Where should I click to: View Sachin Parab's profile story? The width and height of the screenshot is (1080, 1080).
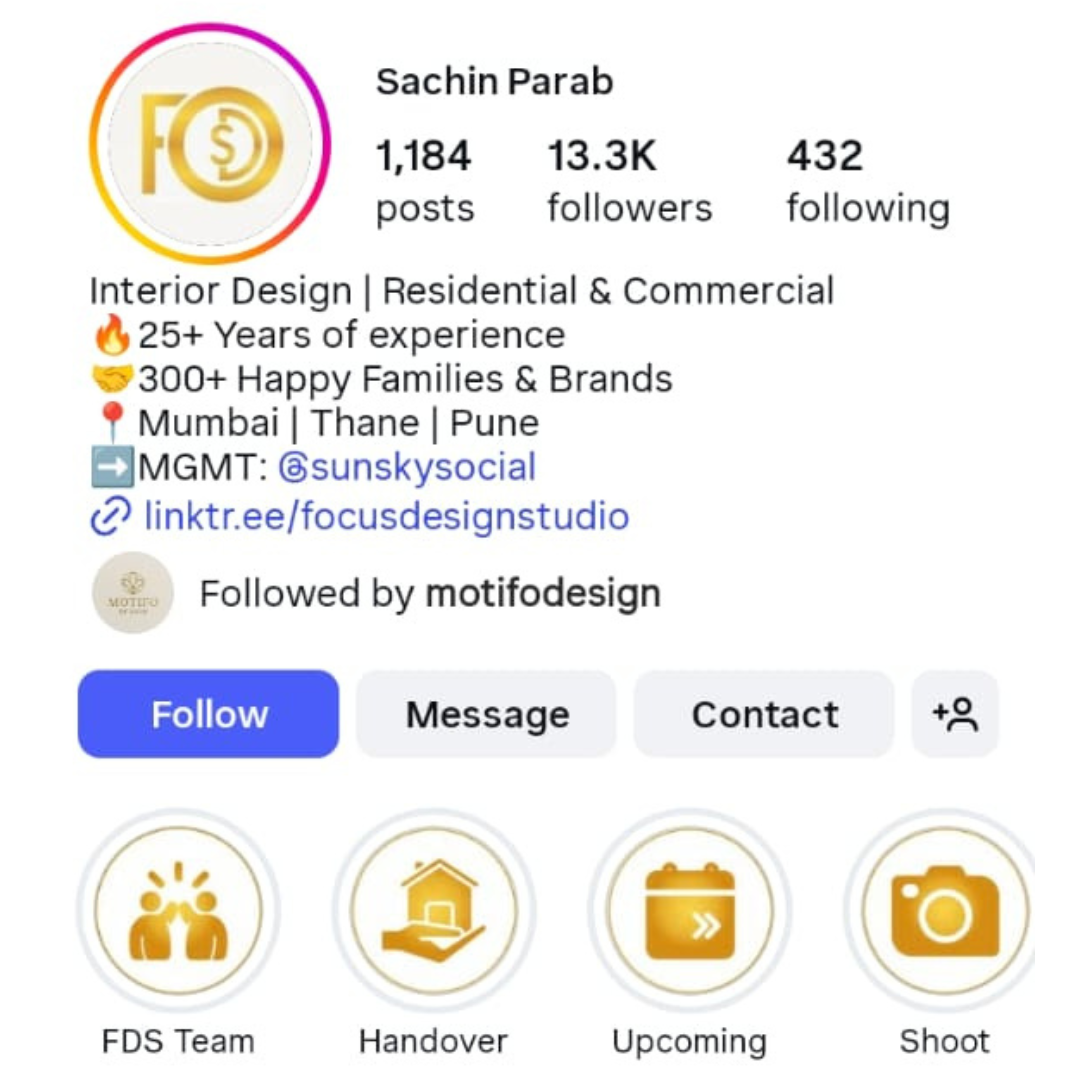coord(210,145)
